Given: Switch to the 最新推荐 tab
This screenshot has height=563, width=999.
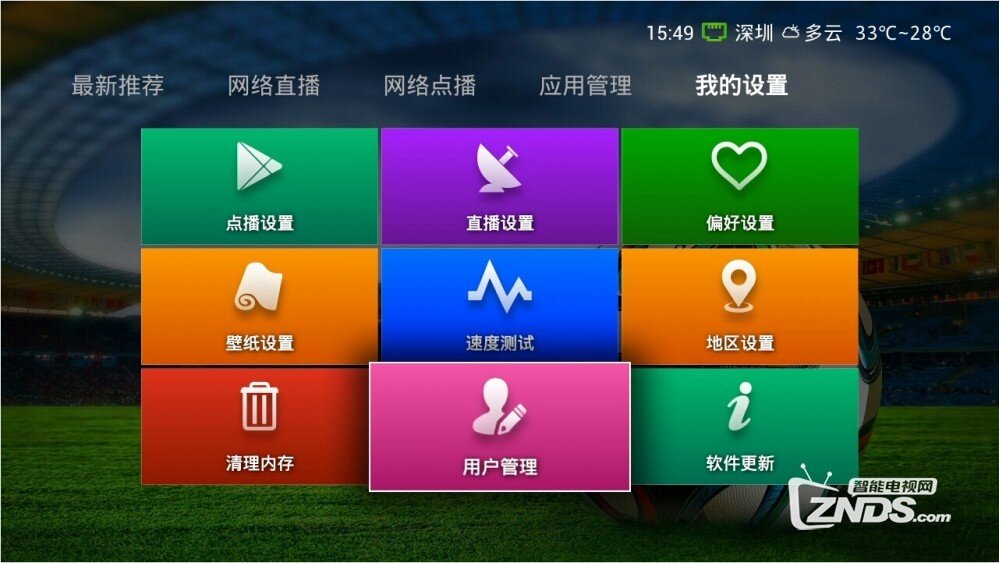Looking at the screenshot, I should pos(117,86).
